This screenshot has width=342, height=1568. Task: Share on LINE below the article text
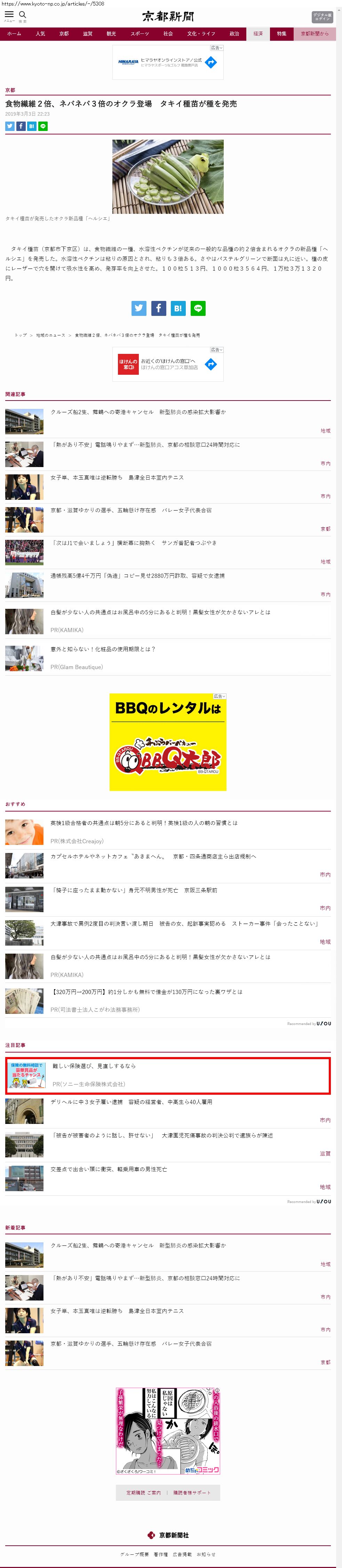click(x=198, y=308)
